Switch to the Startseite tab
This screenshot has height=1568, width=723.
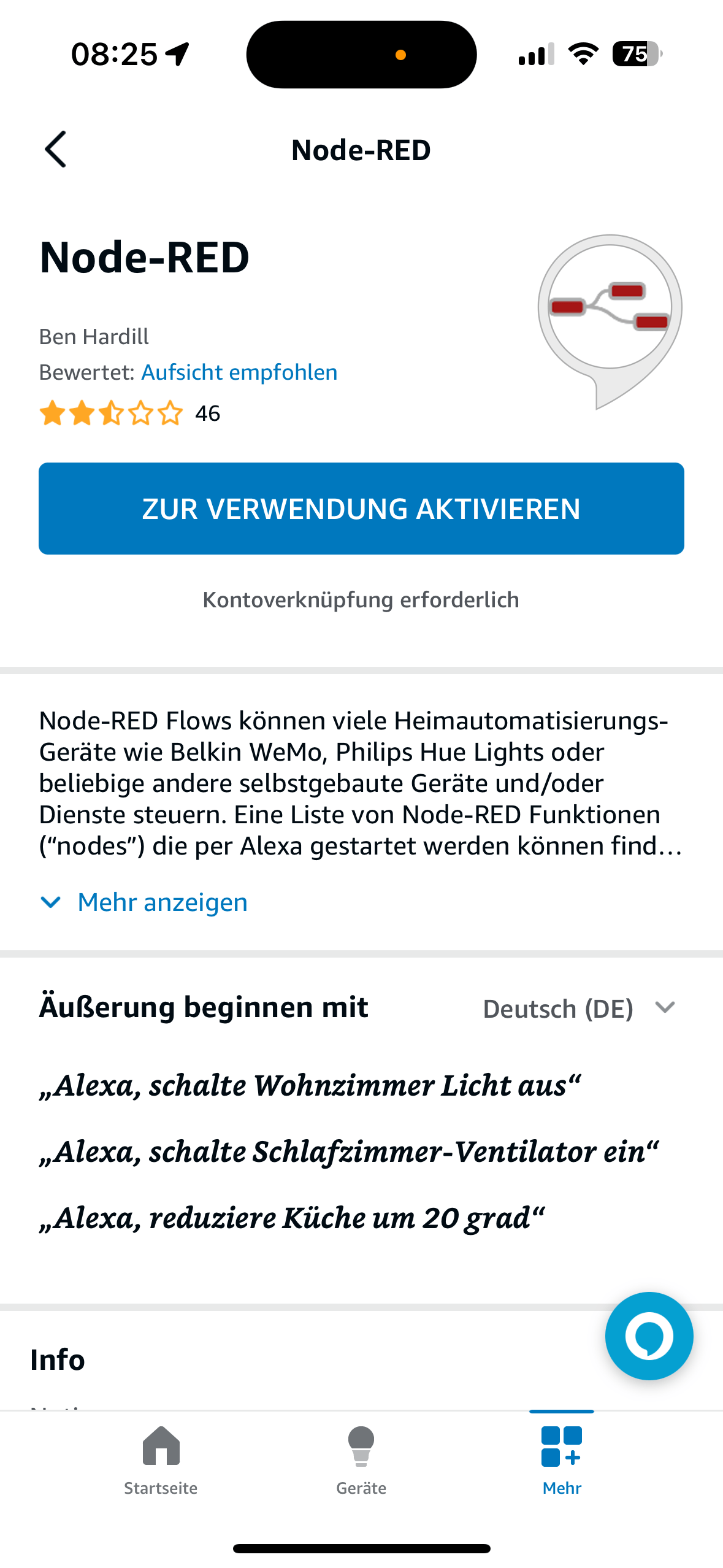pyautogui.click(x=161, y=1472)
